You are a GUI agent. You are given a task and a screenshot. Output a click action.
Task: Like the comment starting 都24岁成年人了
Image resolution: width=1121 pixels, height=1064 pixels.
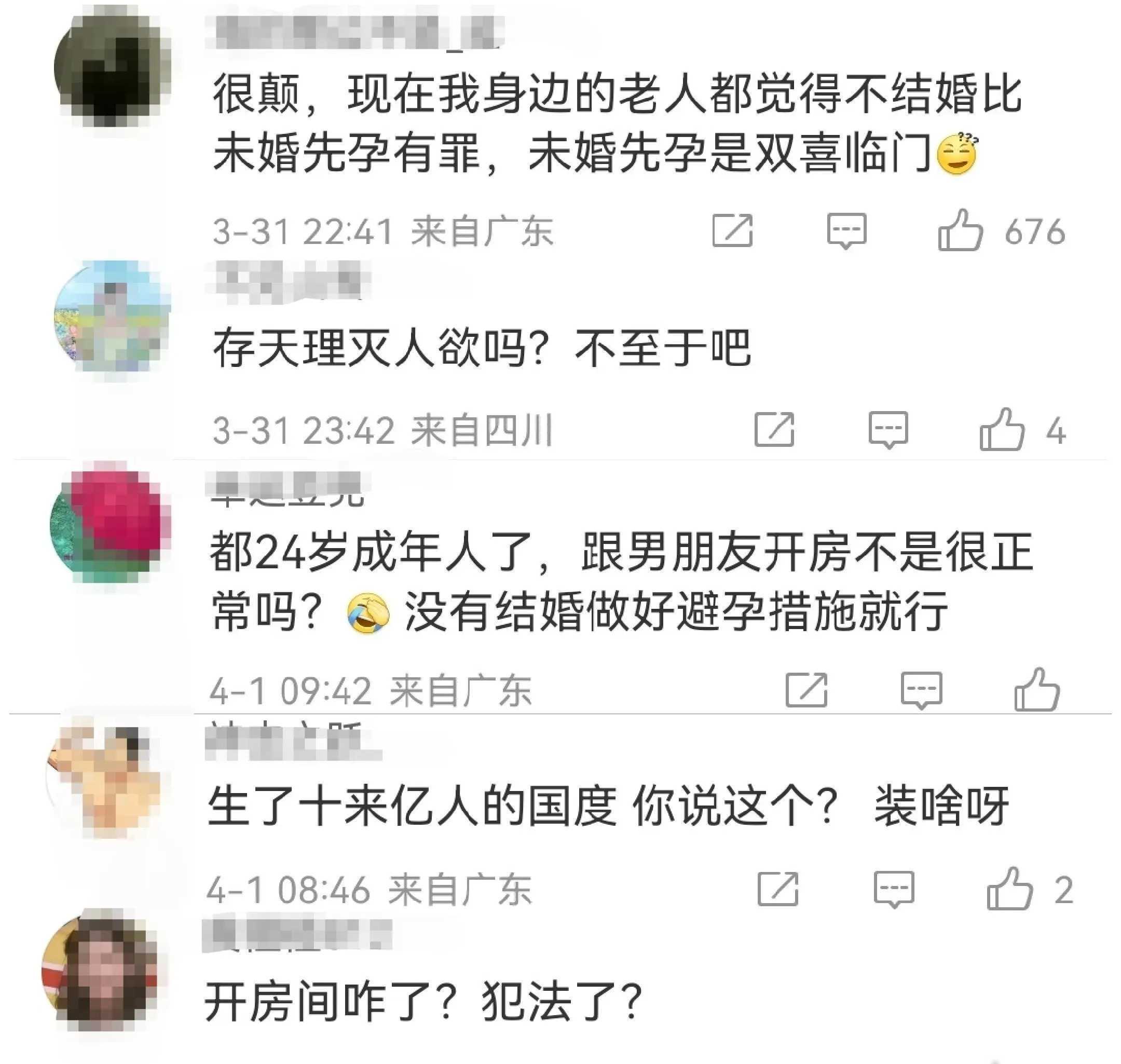(x=1036, y=690)
